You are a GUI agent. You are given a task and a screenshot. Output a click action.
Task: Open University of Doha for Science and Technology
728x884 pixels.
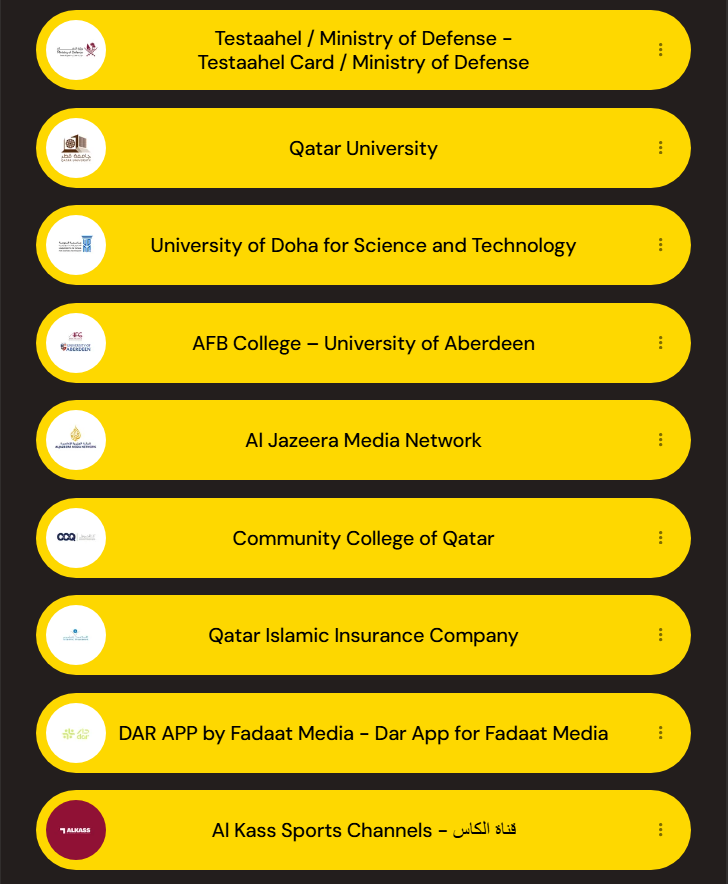pyautogui.click(x=363, y=245)
